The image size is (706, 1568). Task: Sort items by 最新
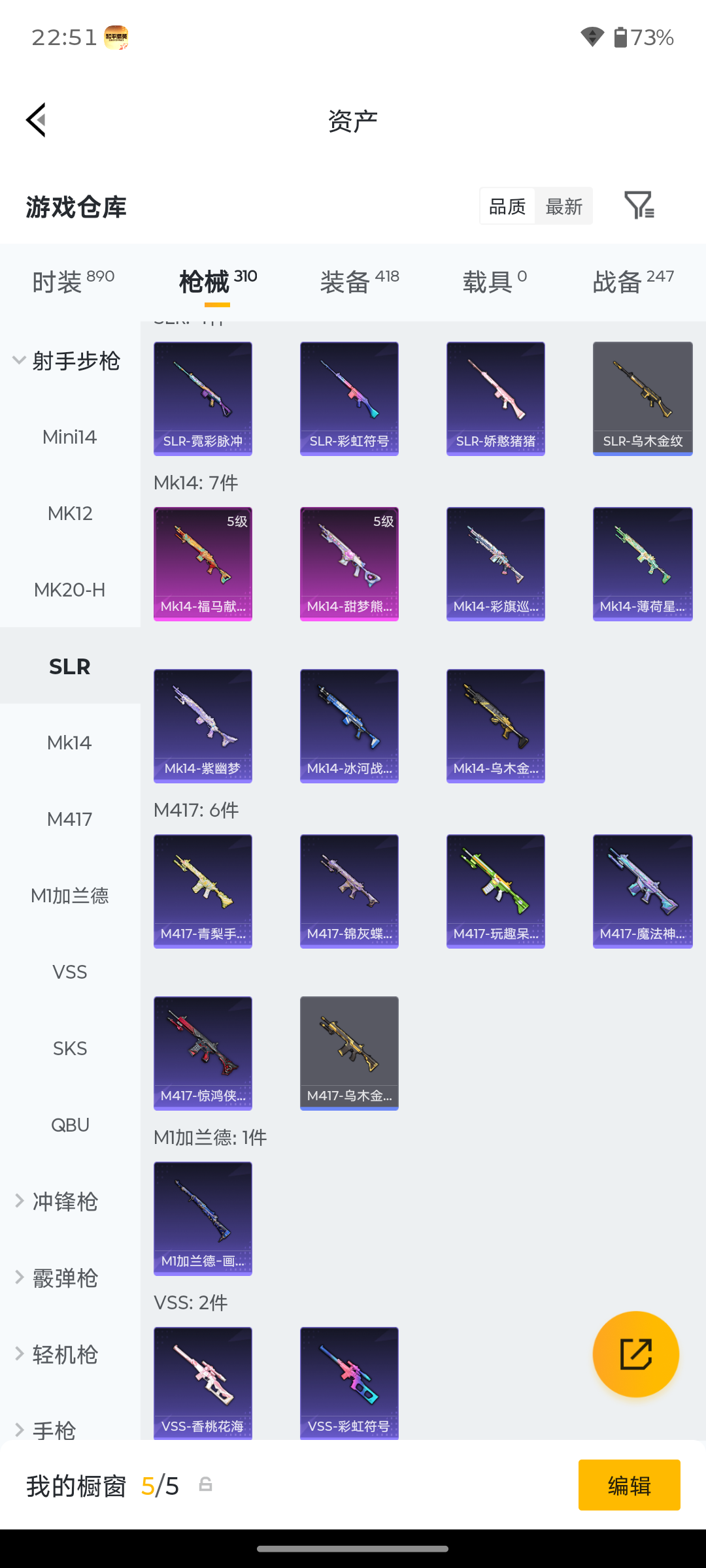point(563,206)
